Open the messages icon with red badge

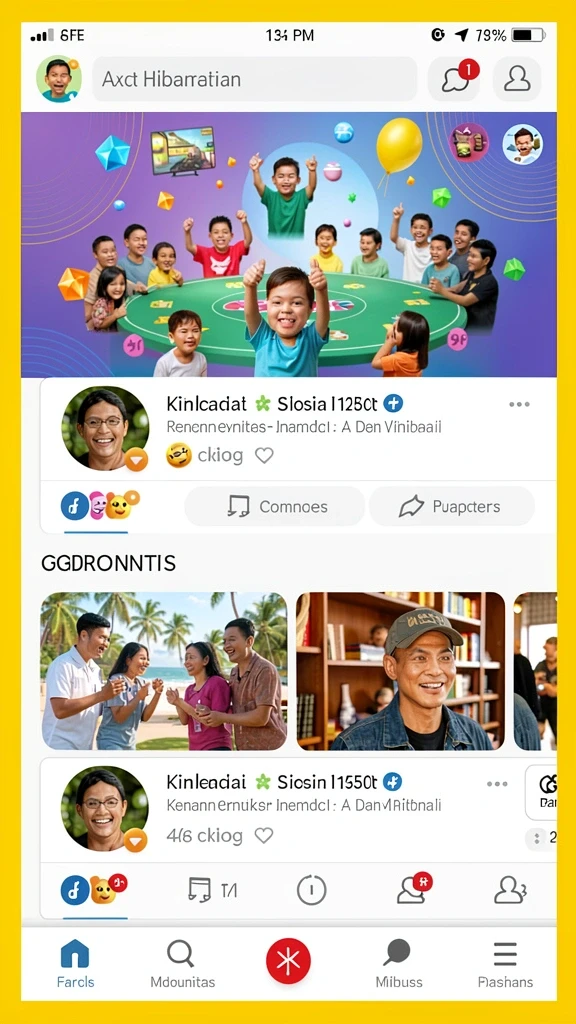(x=454, y=79)
